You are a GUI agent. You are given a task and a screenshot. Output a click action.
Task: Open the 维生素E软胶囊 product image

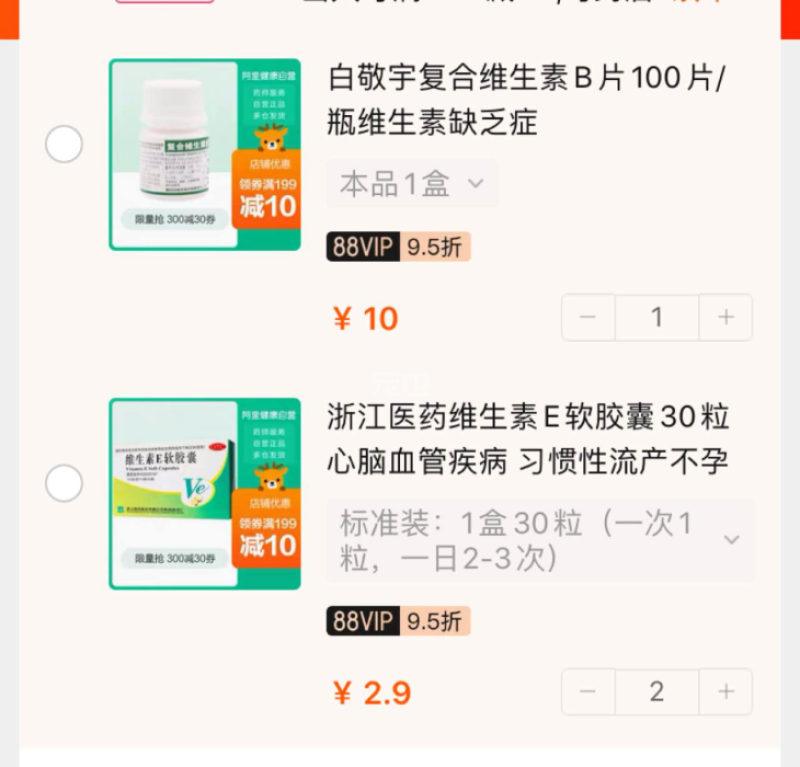pos(204,493)
